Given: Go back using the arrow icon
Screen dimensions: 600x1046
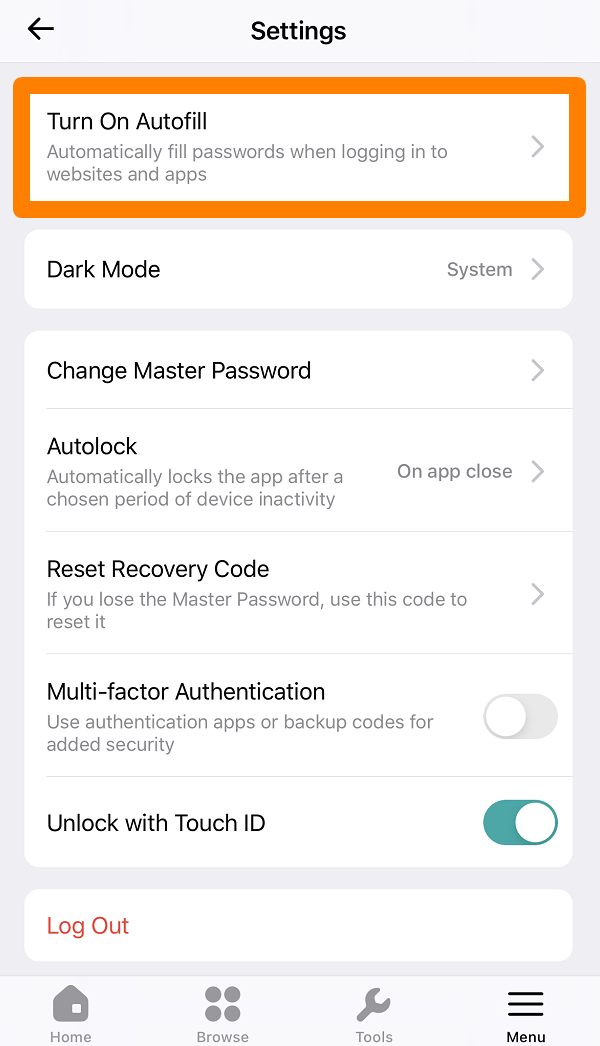Looking at the screenshot, I should click(x=41, y=29).
